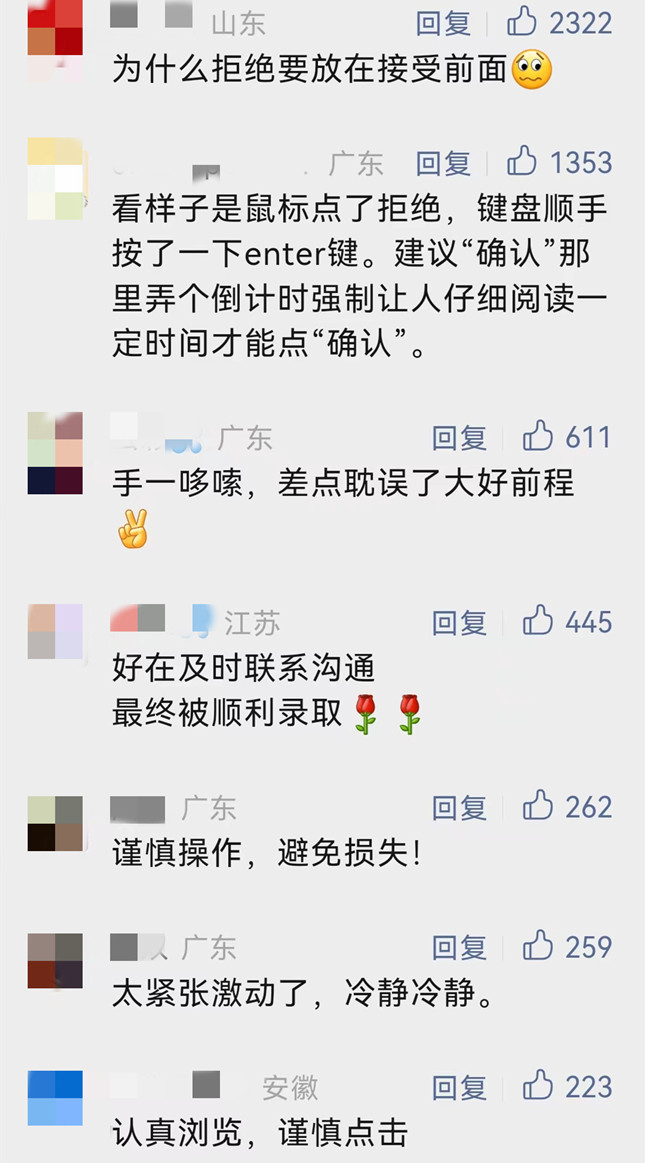645x1163 pixels.
Task: Reply to the 太紧张激动了 comment
Action: [x=459, y=947]
